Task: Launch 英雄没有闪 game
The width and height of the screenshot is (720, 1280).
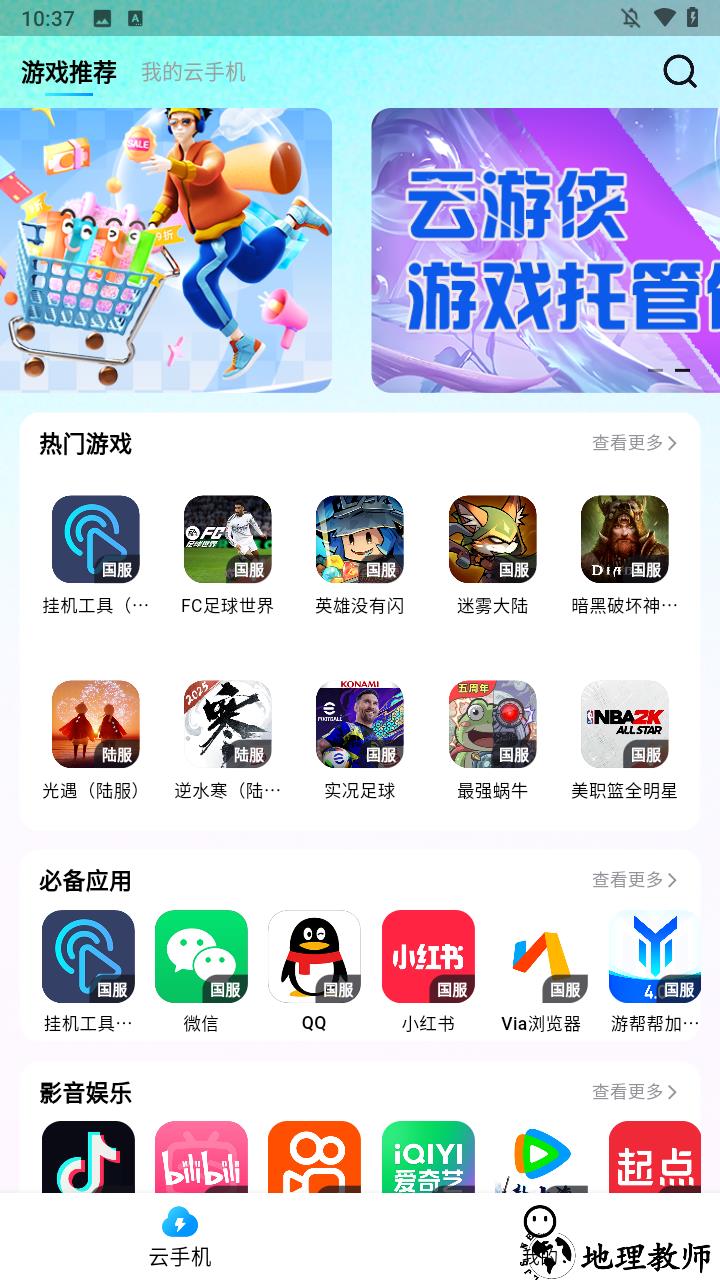Action: pyautogui.click(x=360, y=540)
